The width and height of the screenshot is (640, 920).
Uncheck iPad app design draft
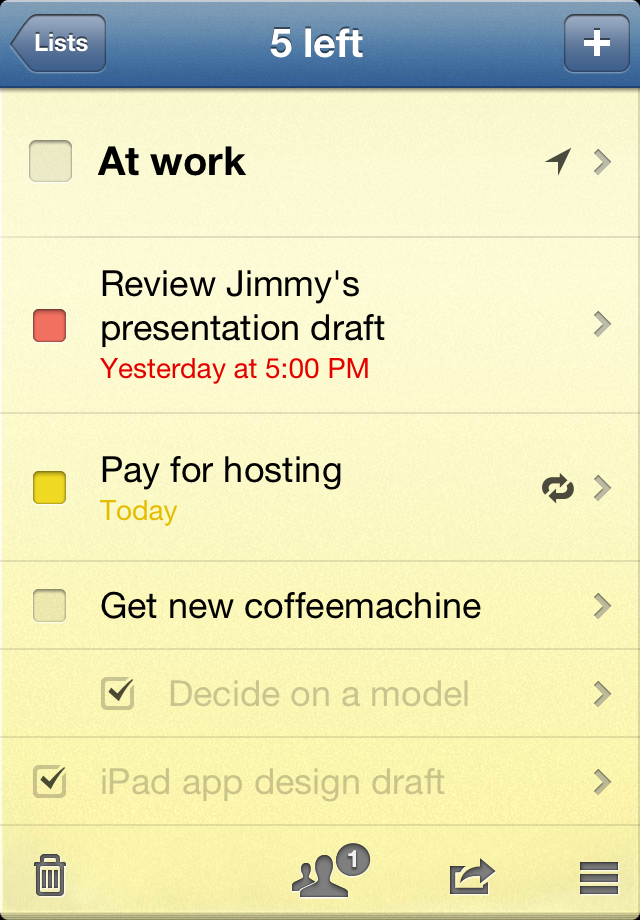[50, 781]
